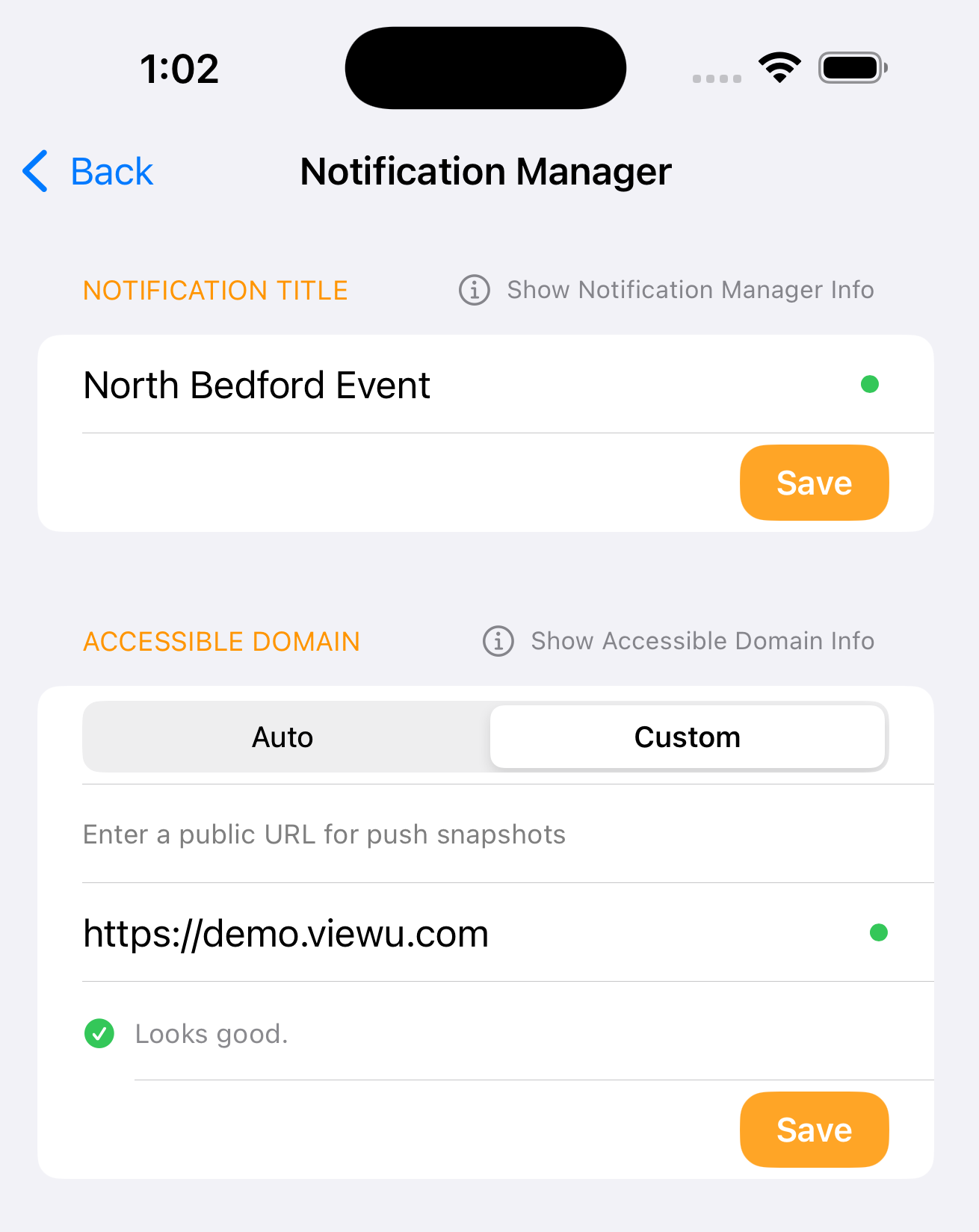
Task: Save the notification title
Action: tap(814, 482)
